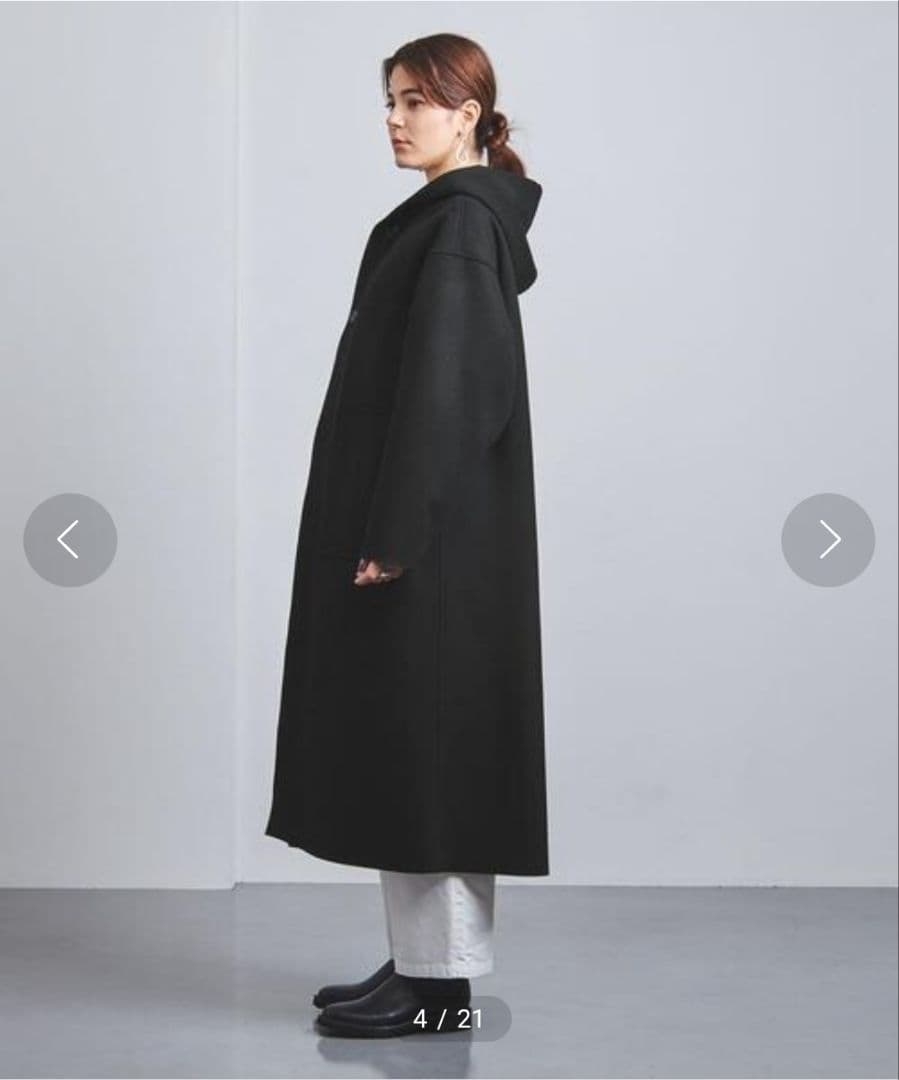Open the full-size view of the coat photo
This screenshot has height=1080, width=899.
pos(430,500)
